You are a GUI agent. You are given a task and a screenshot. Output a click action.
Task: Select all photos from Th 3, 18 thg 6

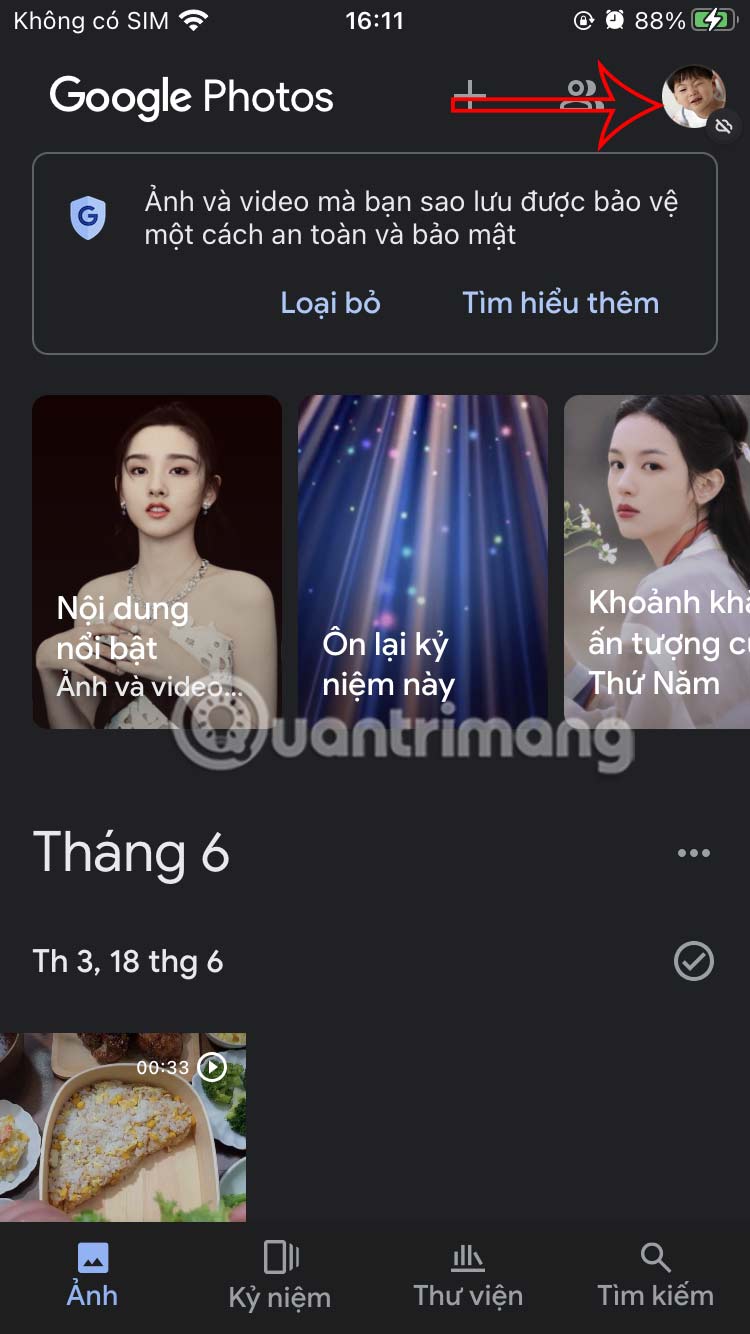pos(693,962)
